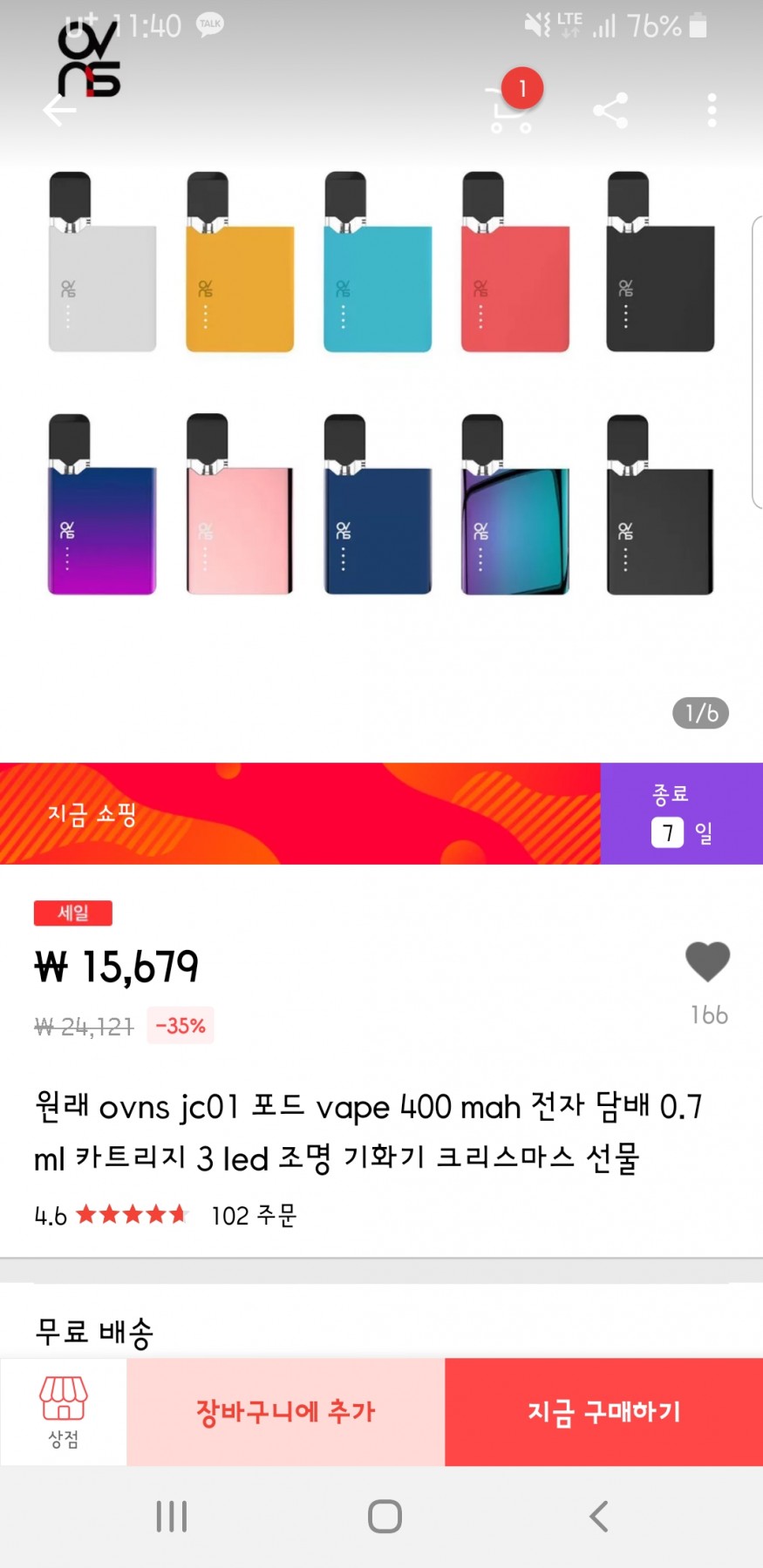
Task: Select 지금 구매하기 to buy now
Action: point(603,1411)
